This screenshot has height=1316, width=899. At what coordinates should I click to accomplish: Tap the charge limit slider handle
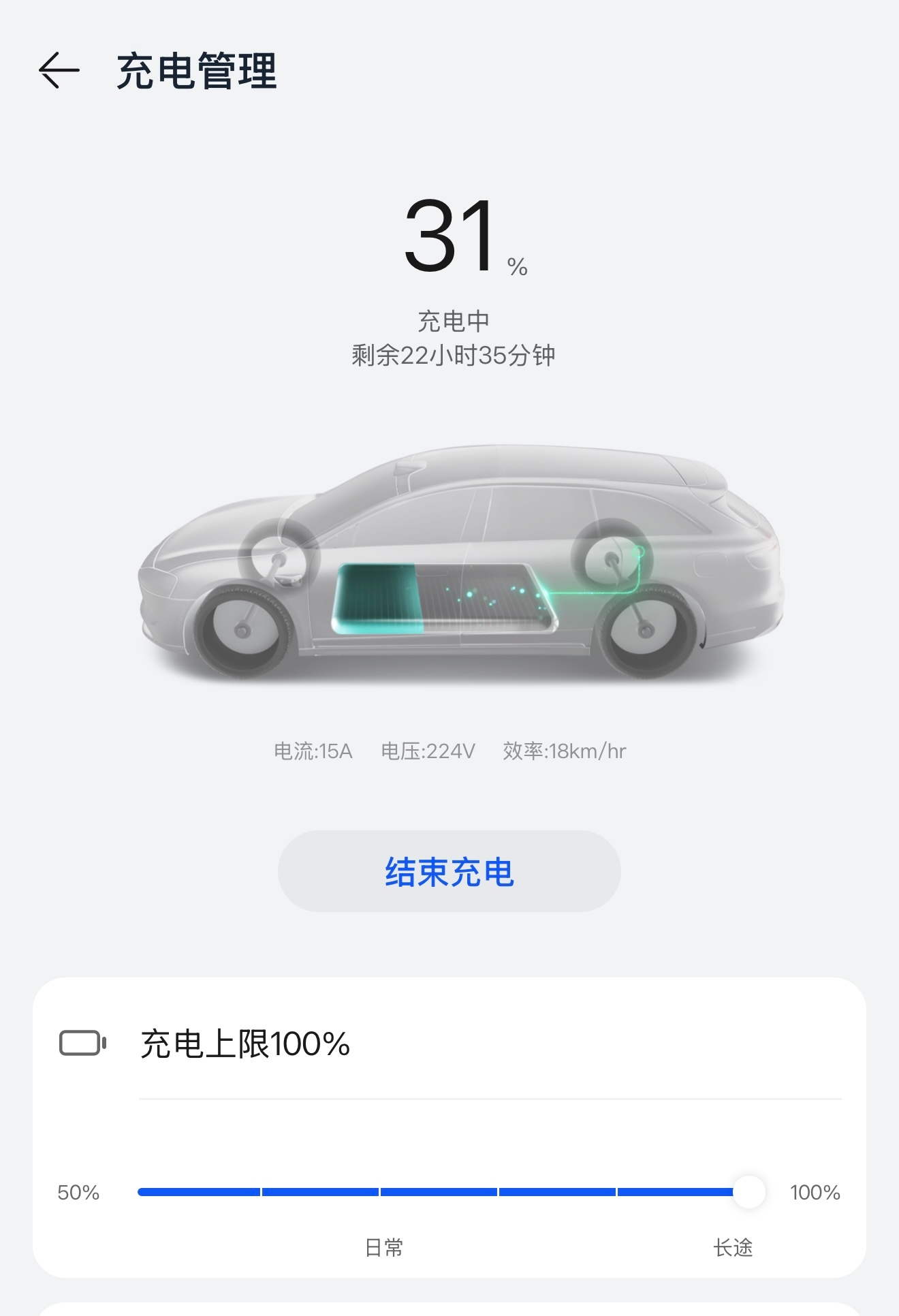pos(749,1192)
